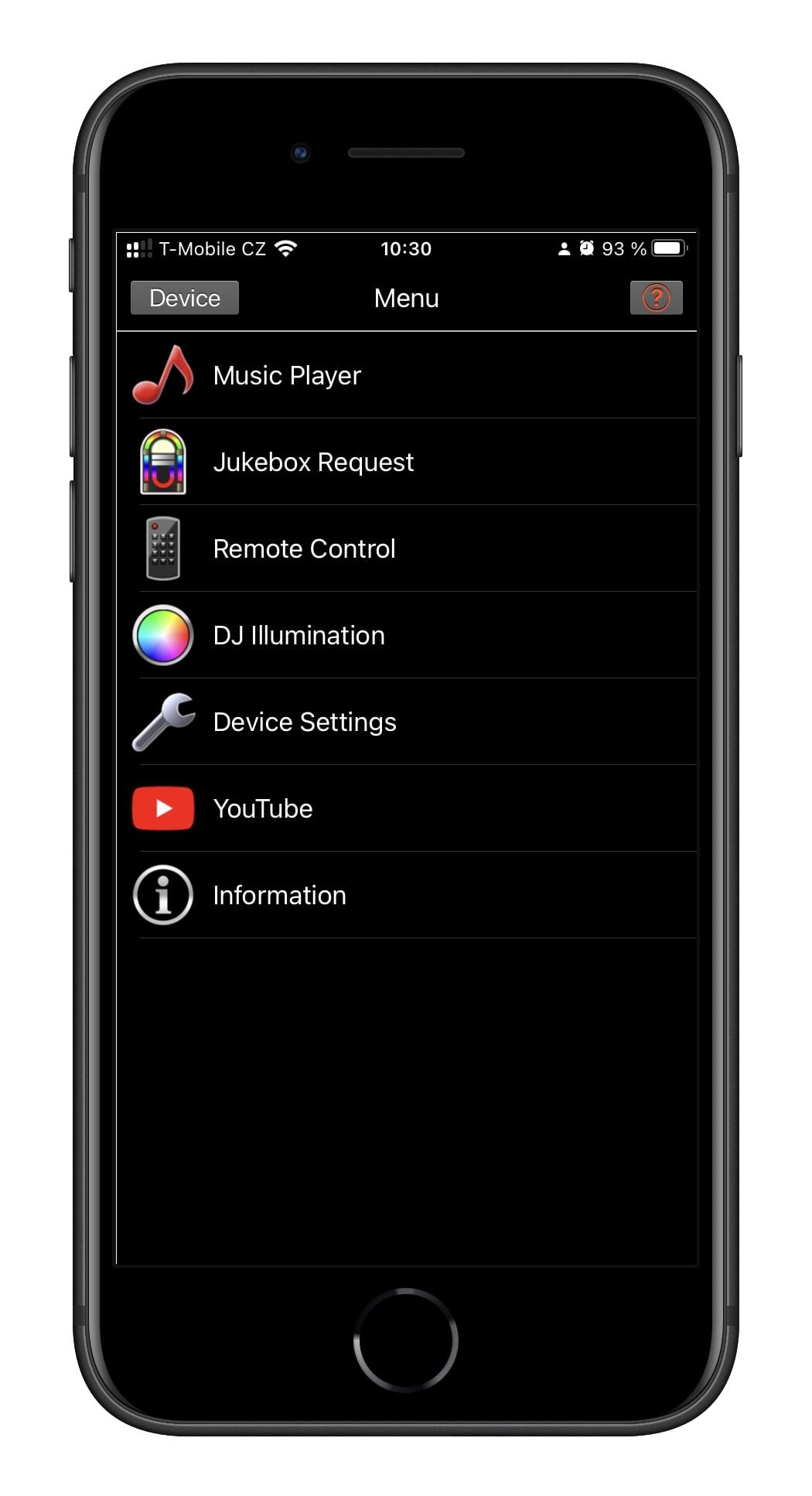Go to Remote Control
The height and width of the screenshot is (1496, 812).
pyautogui.click(x=407, y=548)
